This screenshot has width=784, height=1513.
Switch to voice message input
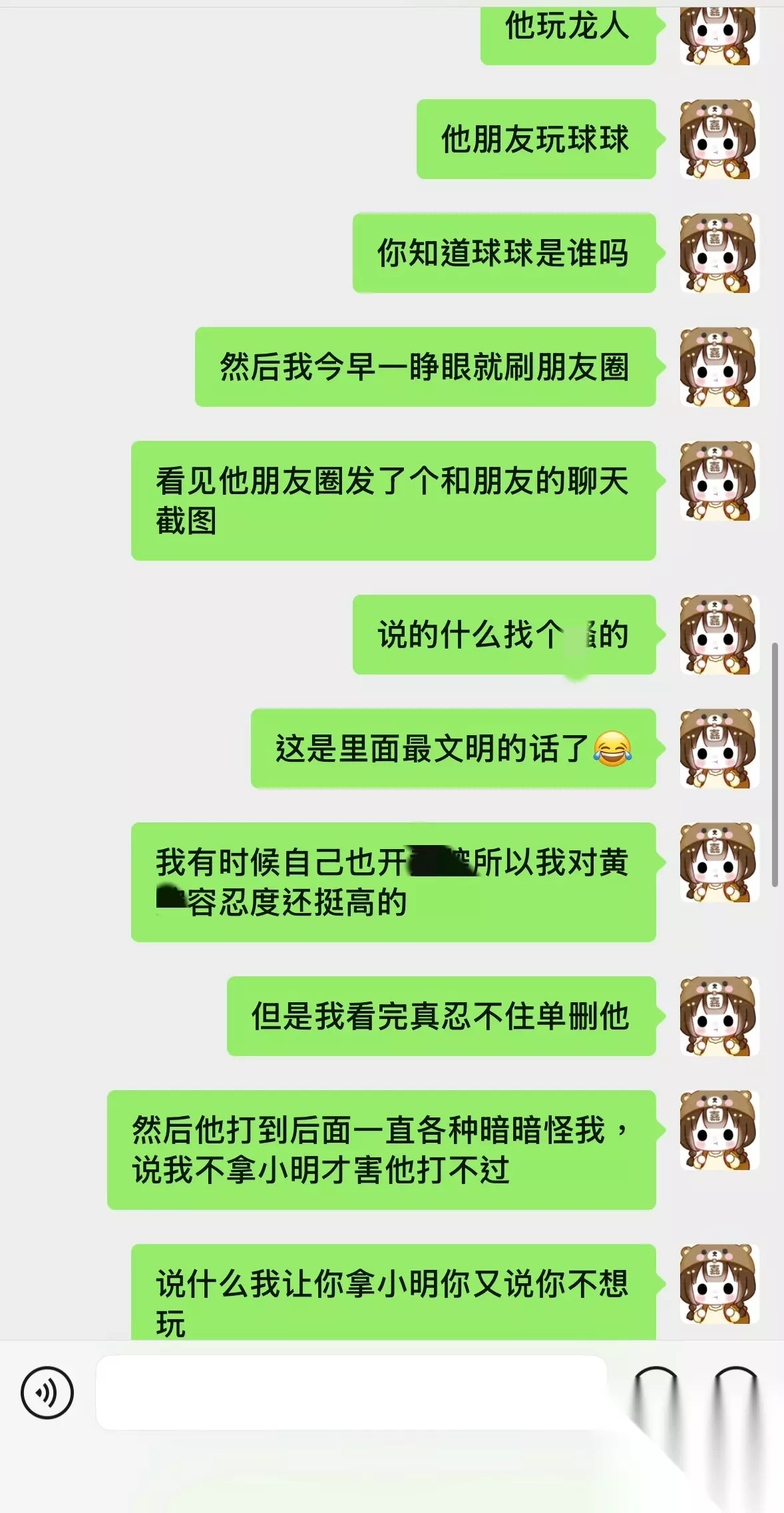click(x=47, y=1392)
